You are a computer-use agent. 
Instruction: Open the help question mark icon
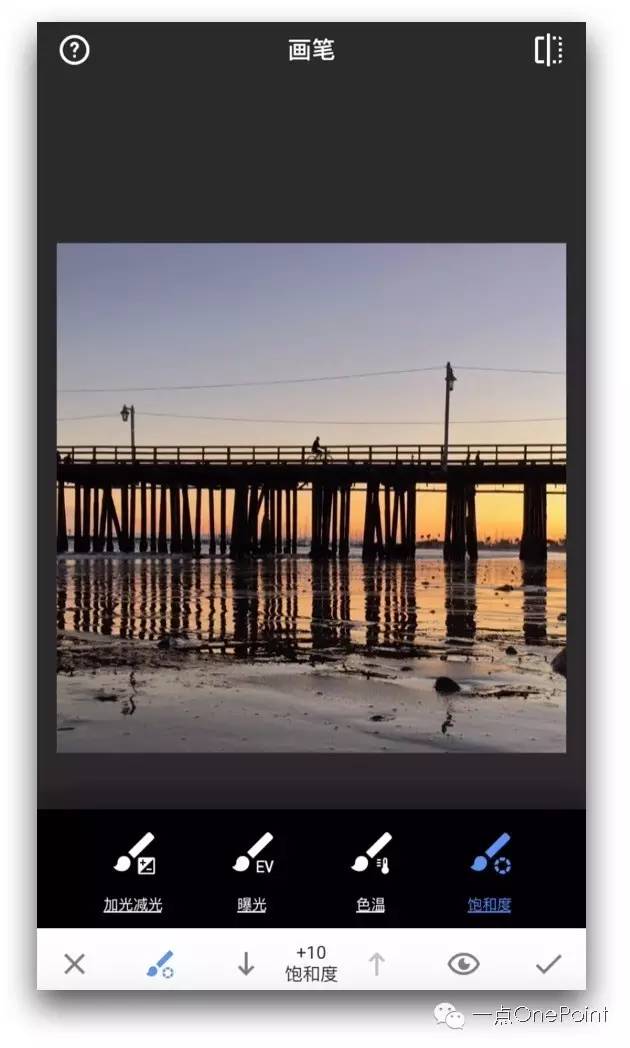coord(74,50)
